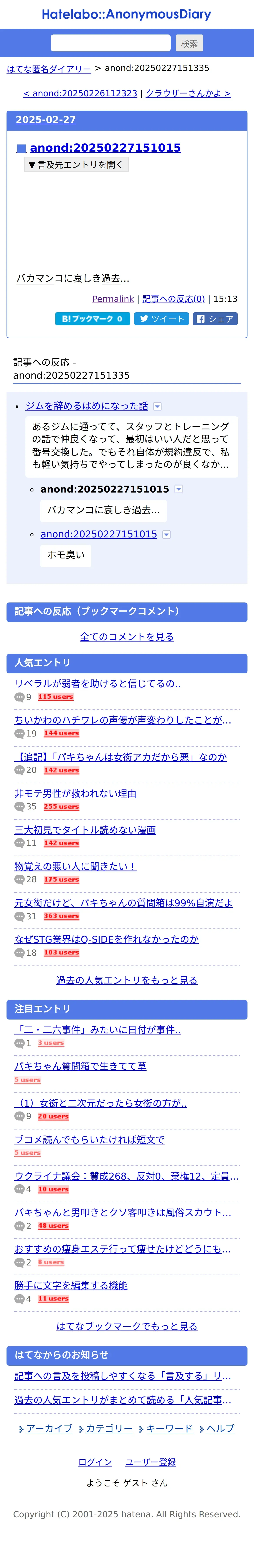Open ユーザー登録 registration link

coord(150,1462)
